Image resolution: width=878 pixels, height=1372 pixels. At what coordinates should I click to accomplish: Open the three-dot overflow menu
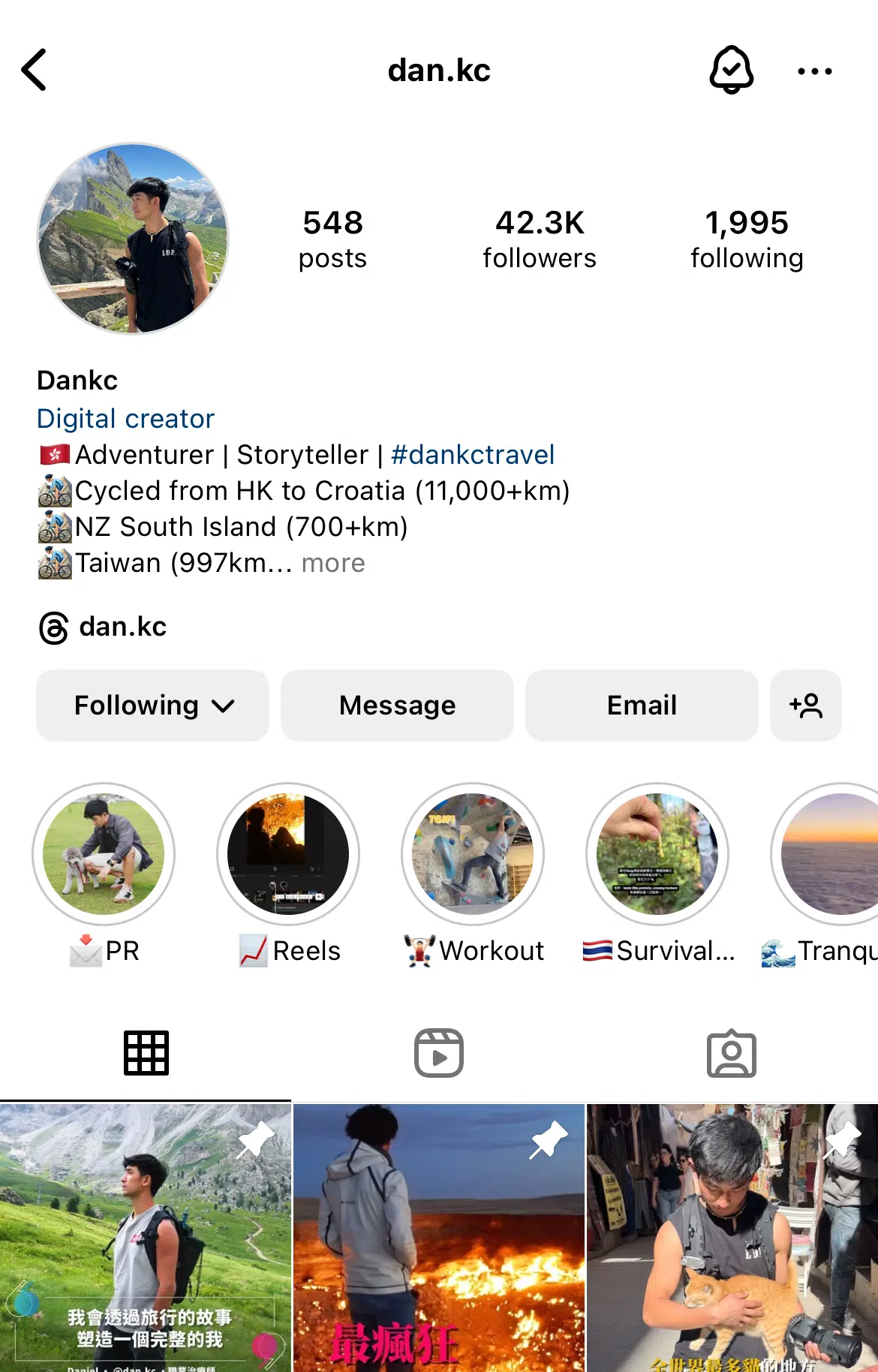tap(814, 71)
